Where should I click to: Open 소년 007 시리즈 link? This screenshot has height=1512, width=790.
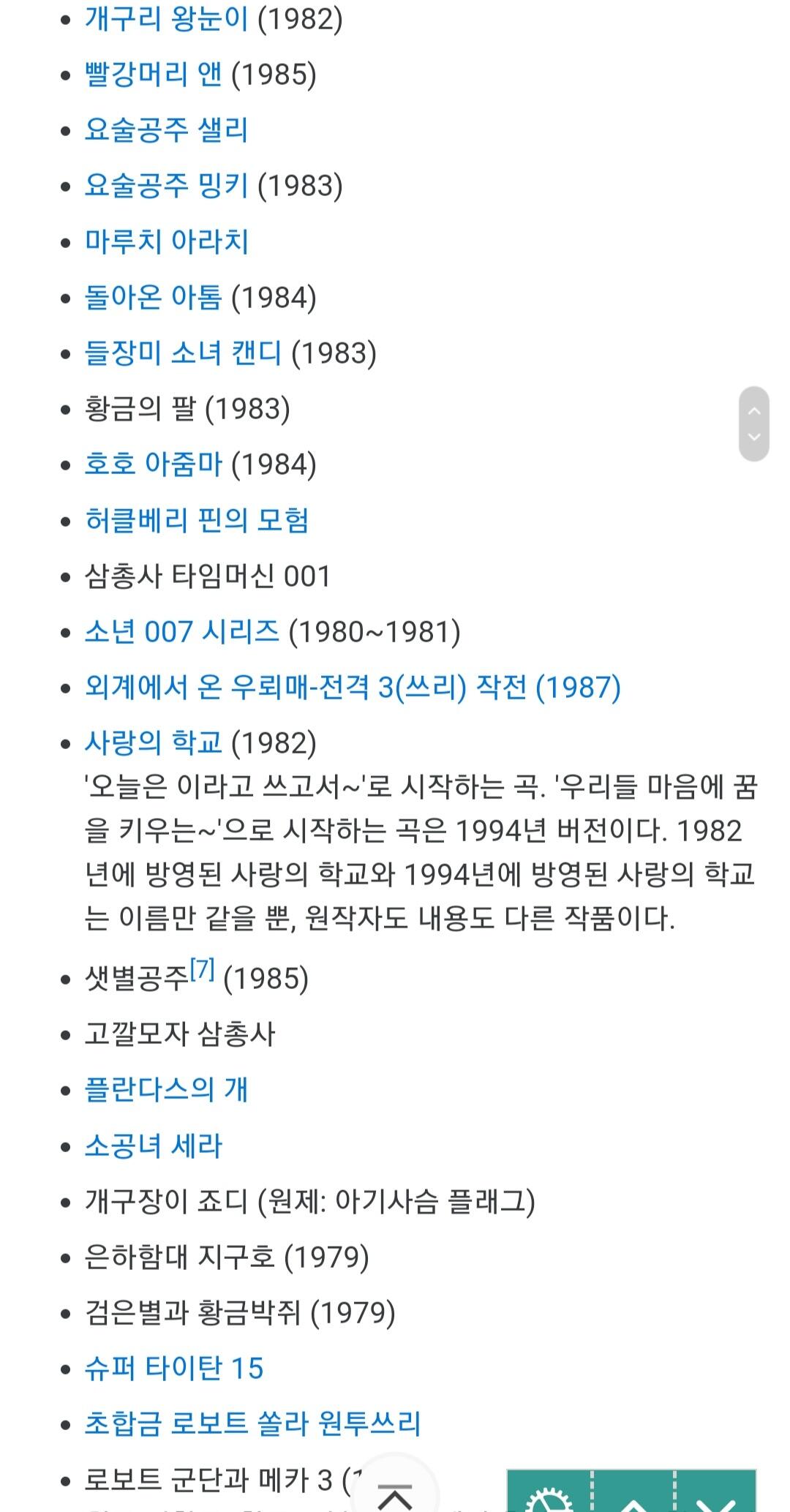(x=182, y=631)
